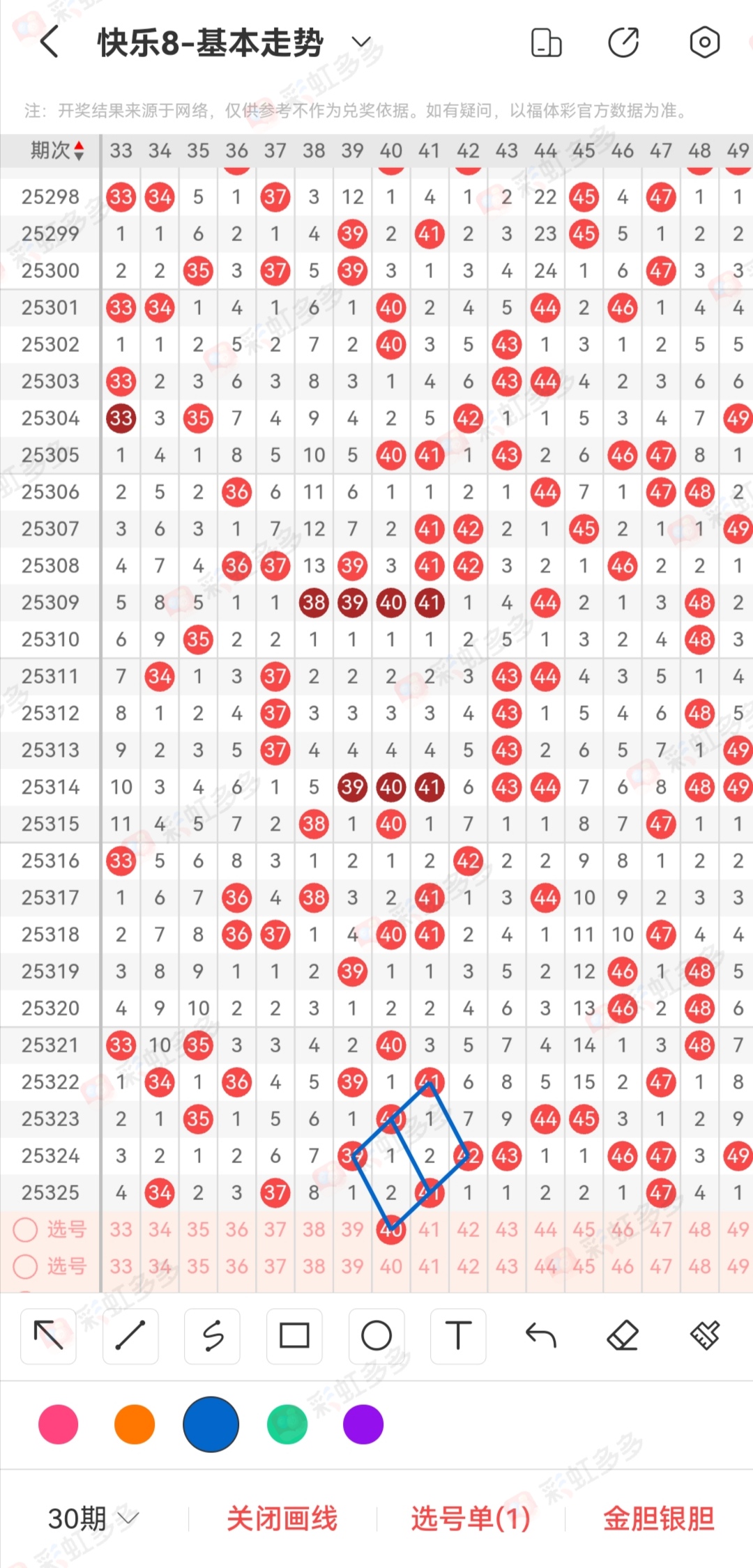
Task: Choose the text tool
Action: [458, 1336]
